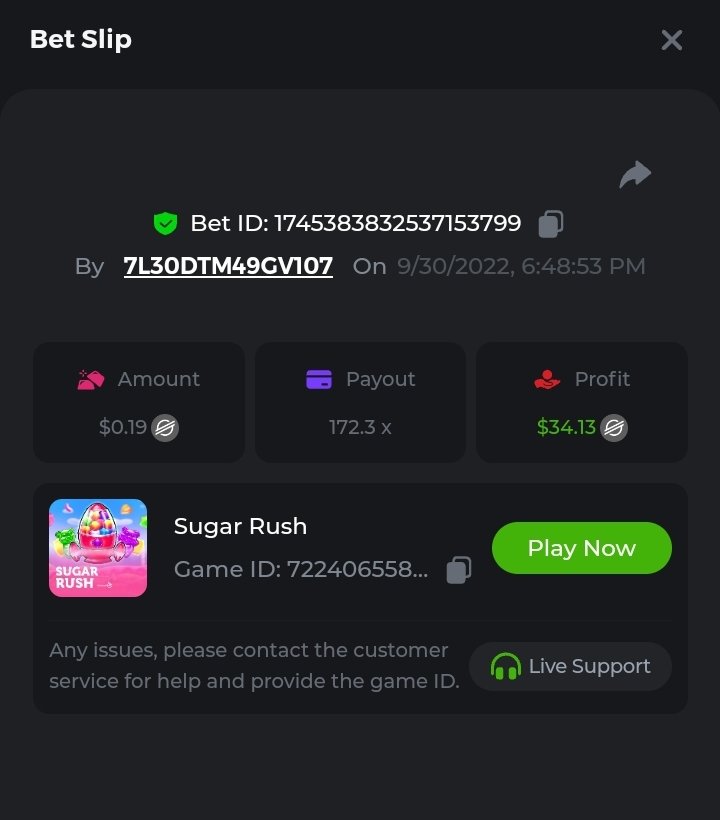The height and width of the screenshot is (820, 720).
Task: Contact Live Support
Action: tap(570, 666)
